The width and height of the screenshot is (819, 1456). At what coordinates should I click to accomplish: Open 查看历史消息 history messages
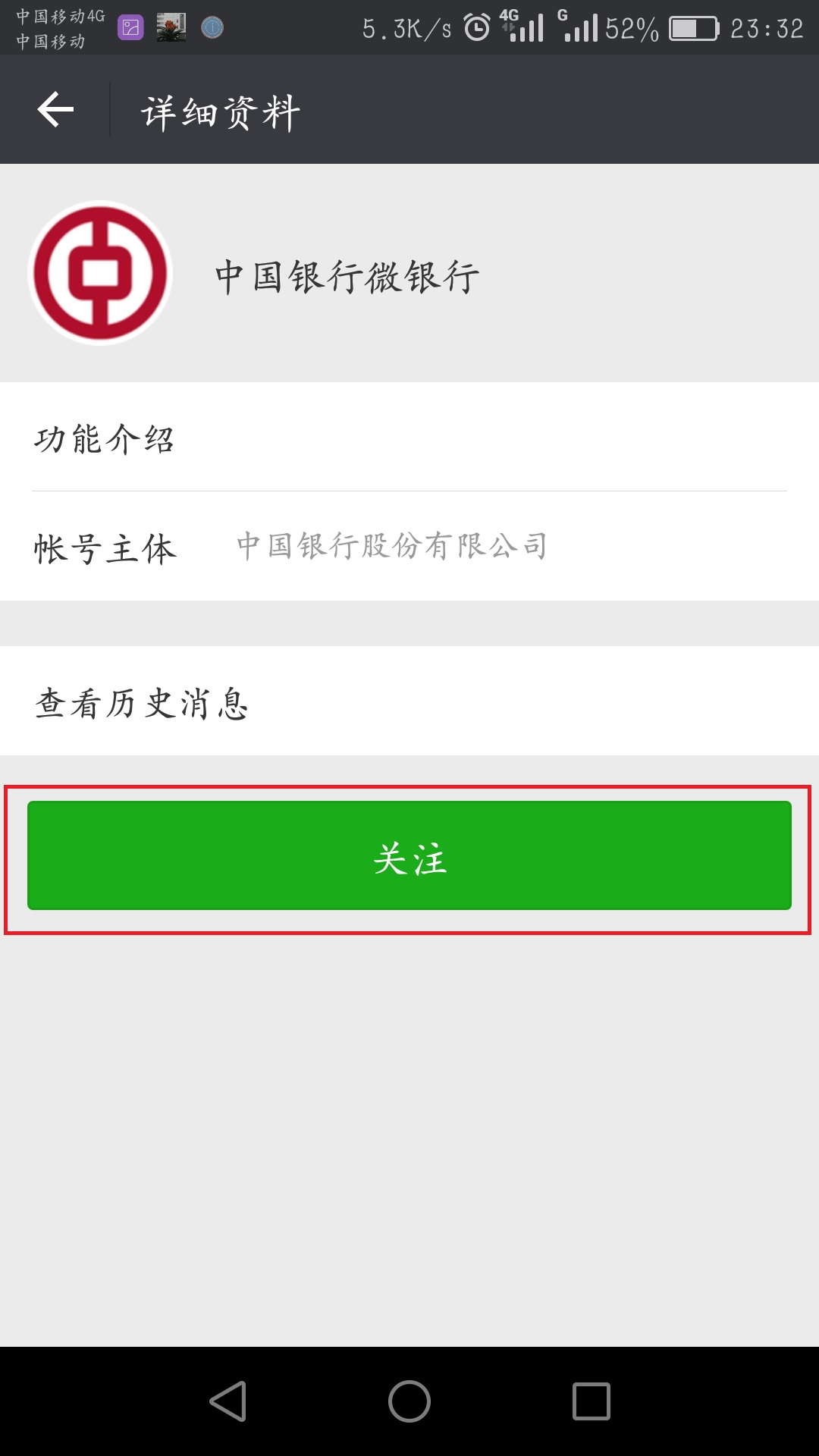click(x=409, y=701)
